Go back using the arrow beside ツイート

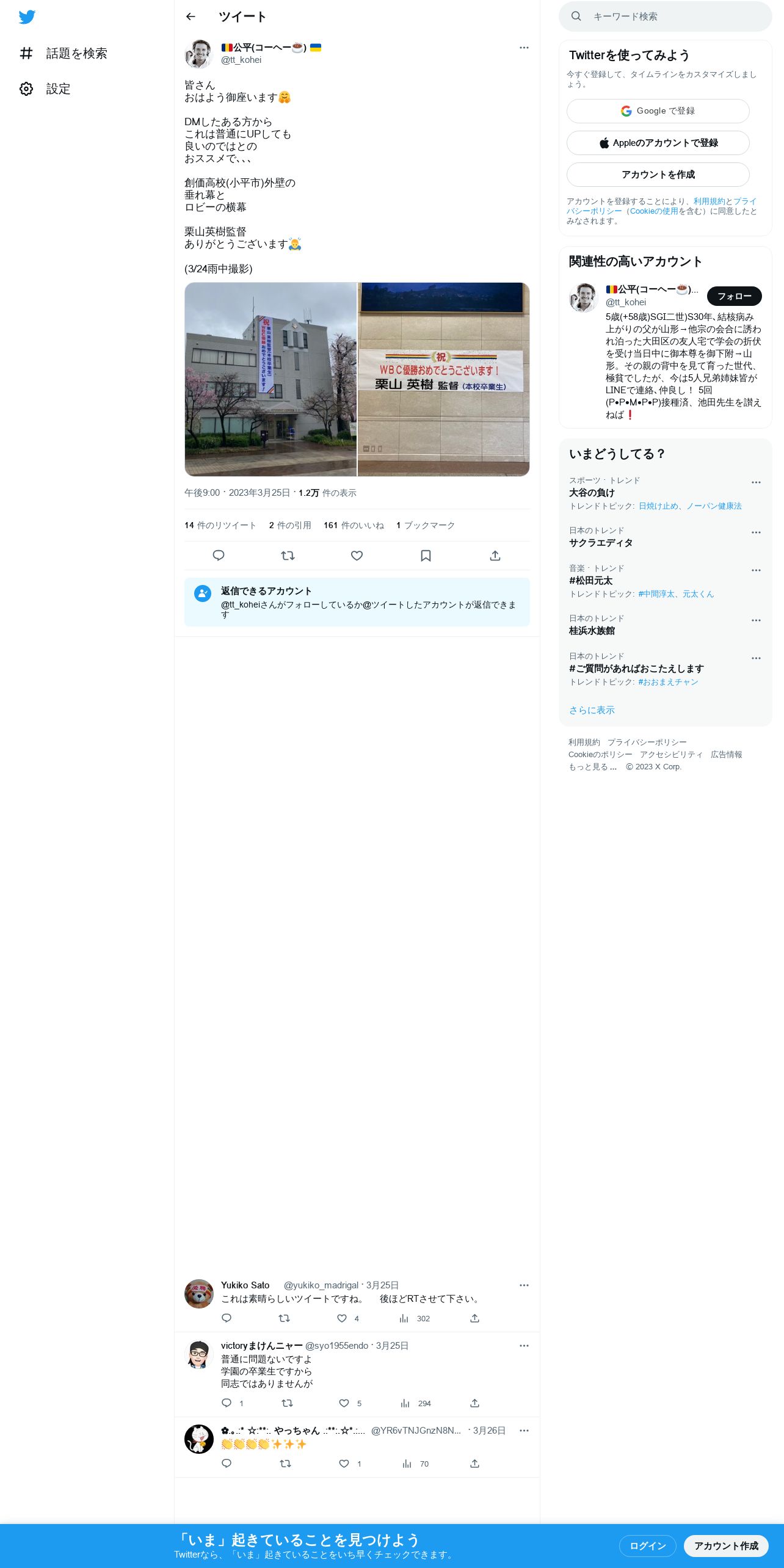191,16
